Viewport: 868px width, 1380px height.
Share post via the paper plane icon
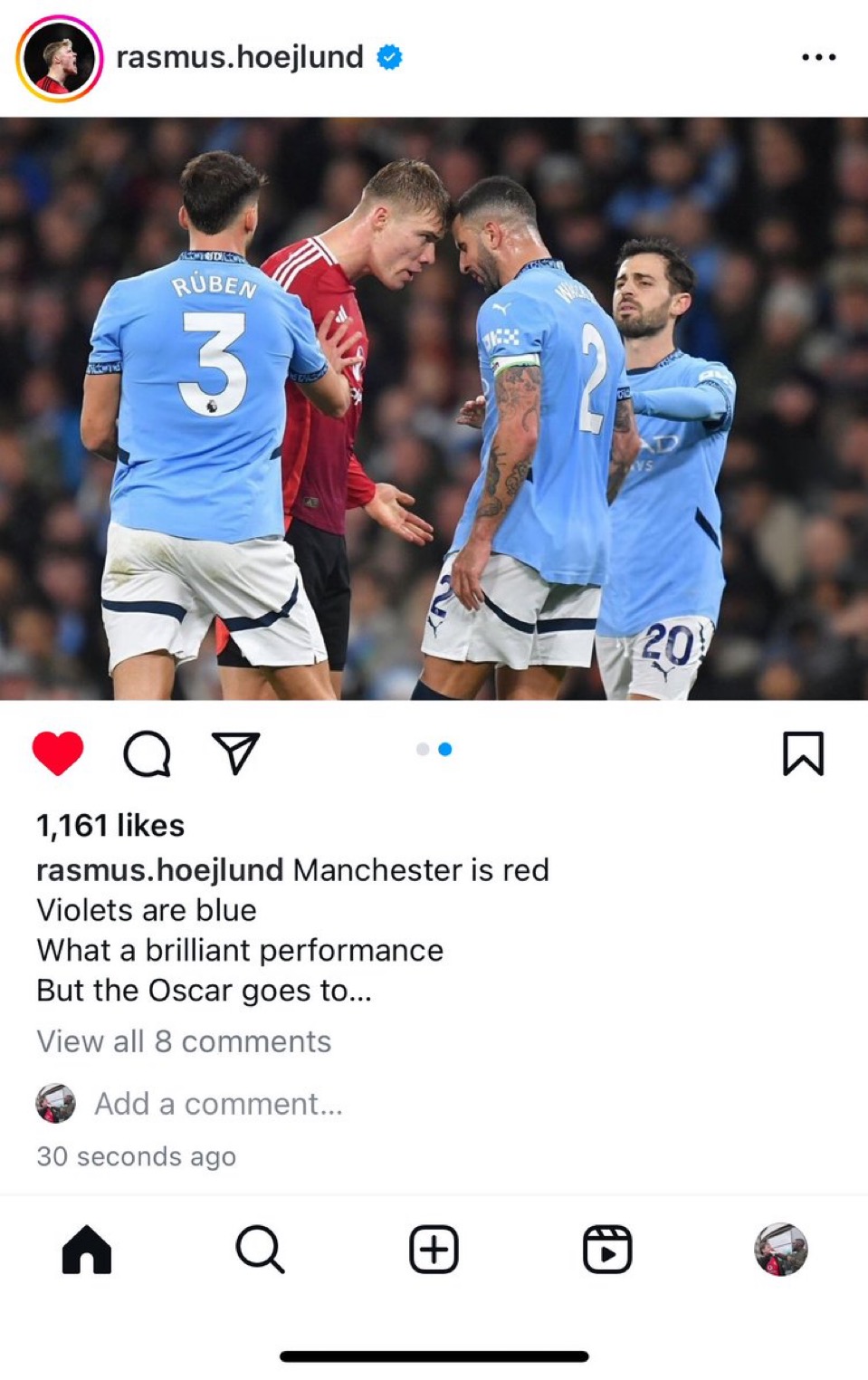click(x=235, y=753)
